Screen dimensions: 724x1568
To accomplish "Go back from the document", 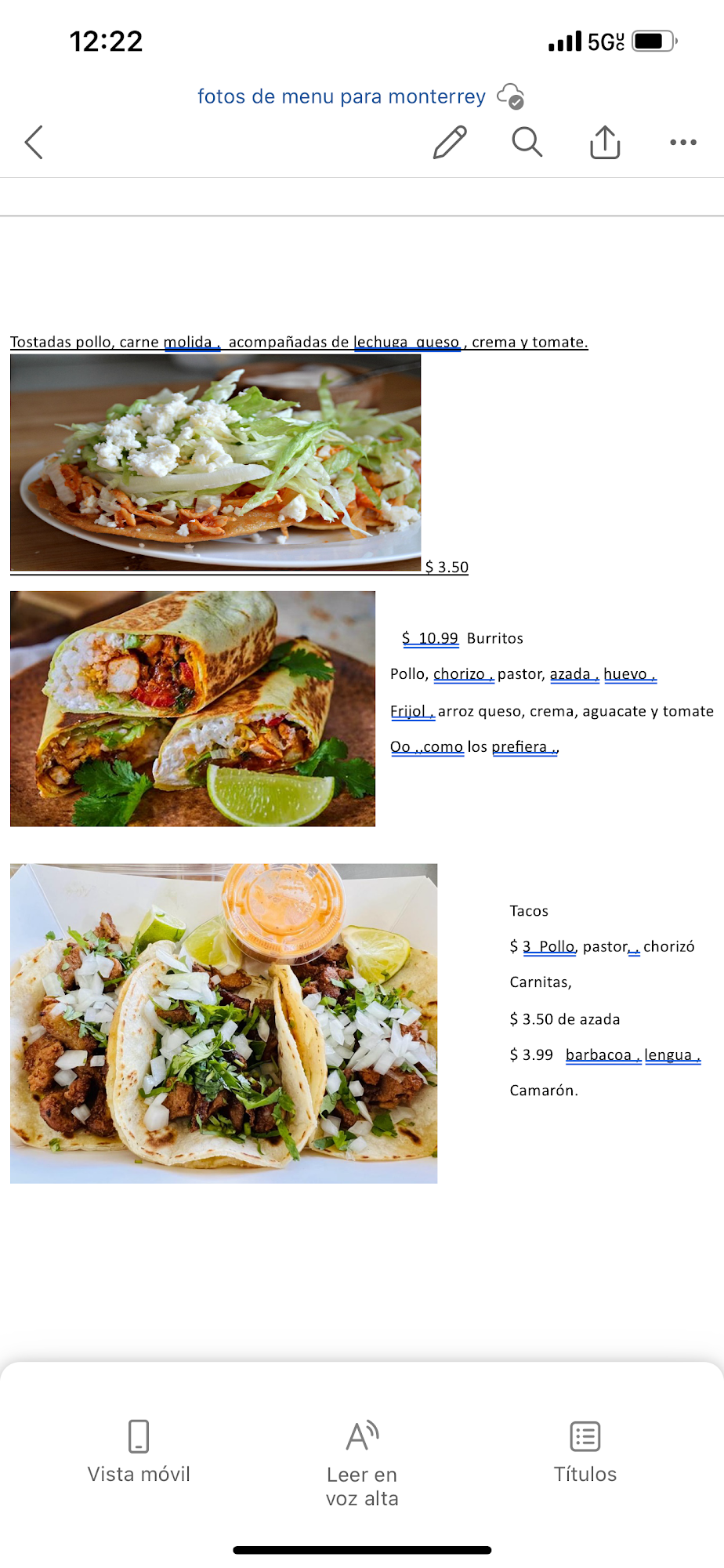I will [34, 143].
